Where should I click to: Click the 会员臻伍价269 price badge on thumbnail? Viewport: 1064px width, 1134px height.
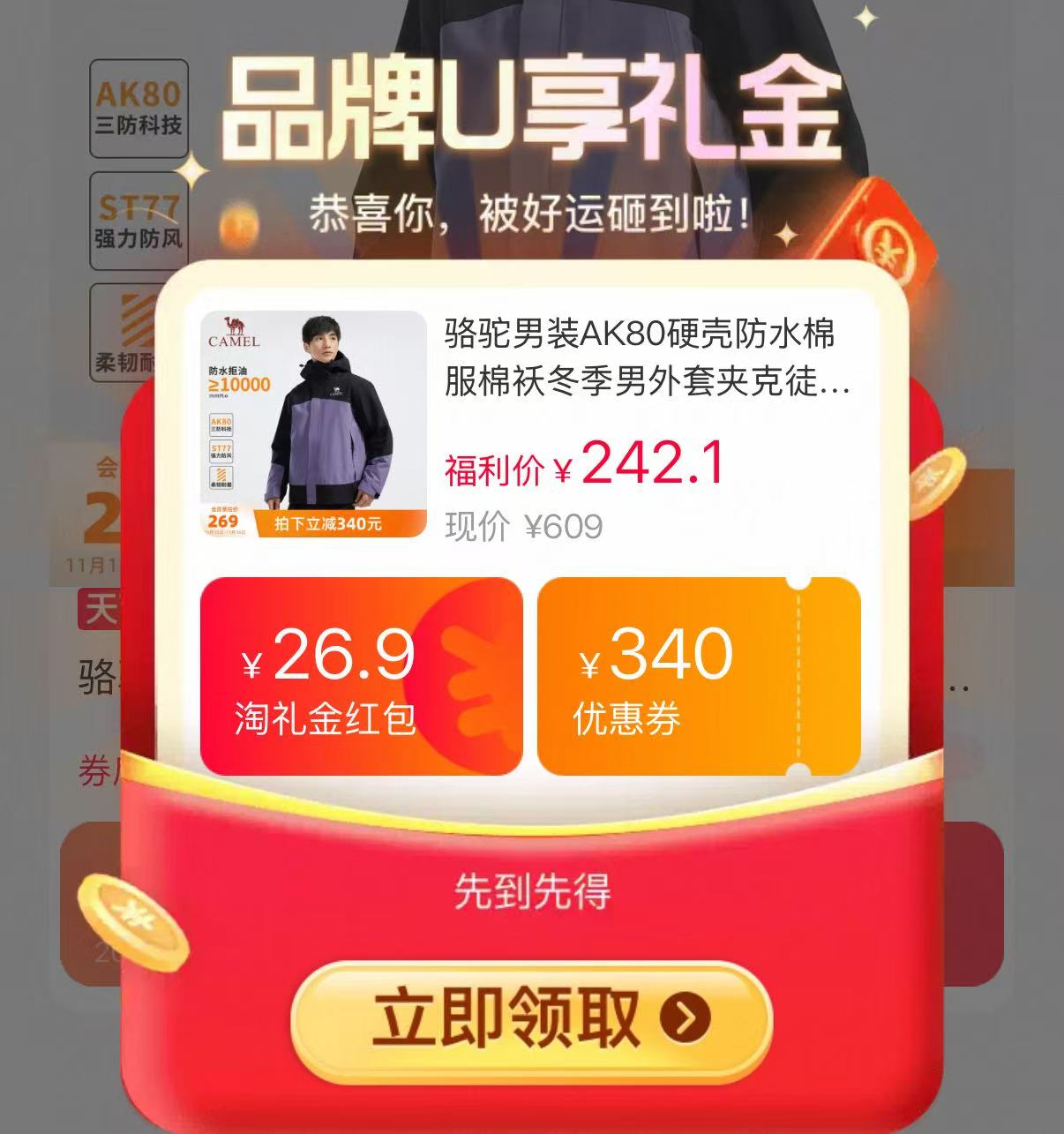[223, 522]
